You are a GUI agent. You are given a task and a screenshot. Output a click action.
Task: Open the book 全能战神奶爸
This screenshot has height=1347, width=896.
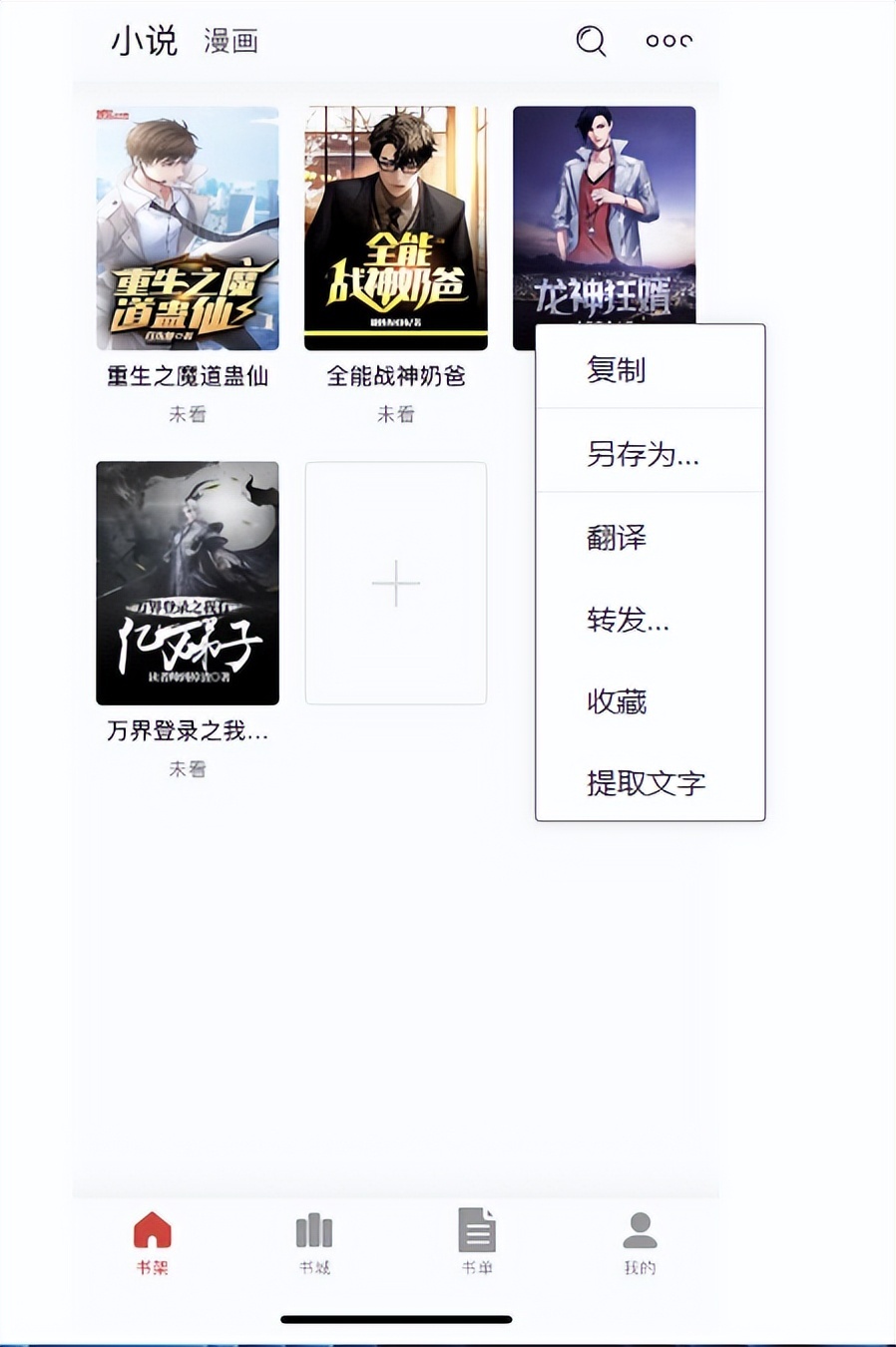pyautogui.click(x=396, y=228)
